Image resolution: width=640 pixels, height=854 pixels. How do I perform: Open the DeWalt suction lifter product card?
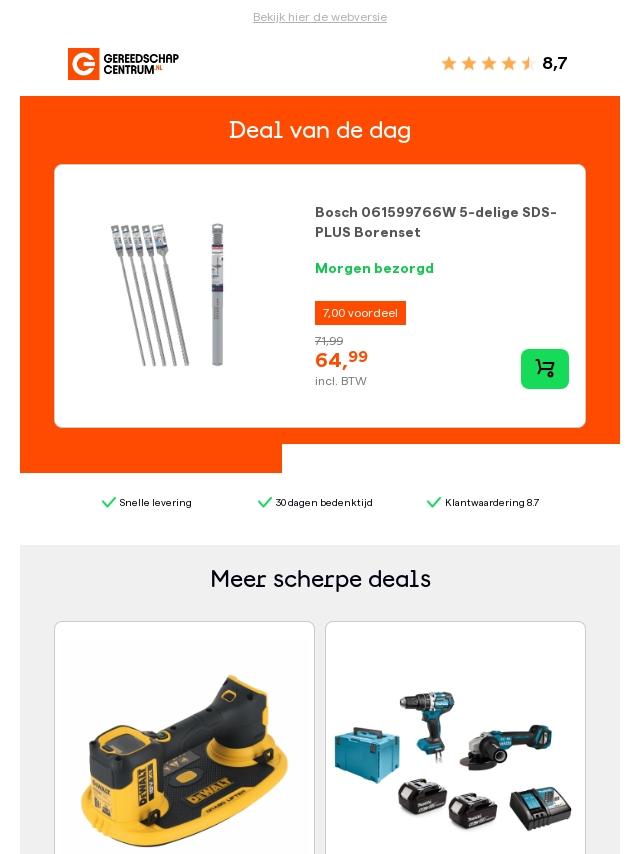click(185, 750)
